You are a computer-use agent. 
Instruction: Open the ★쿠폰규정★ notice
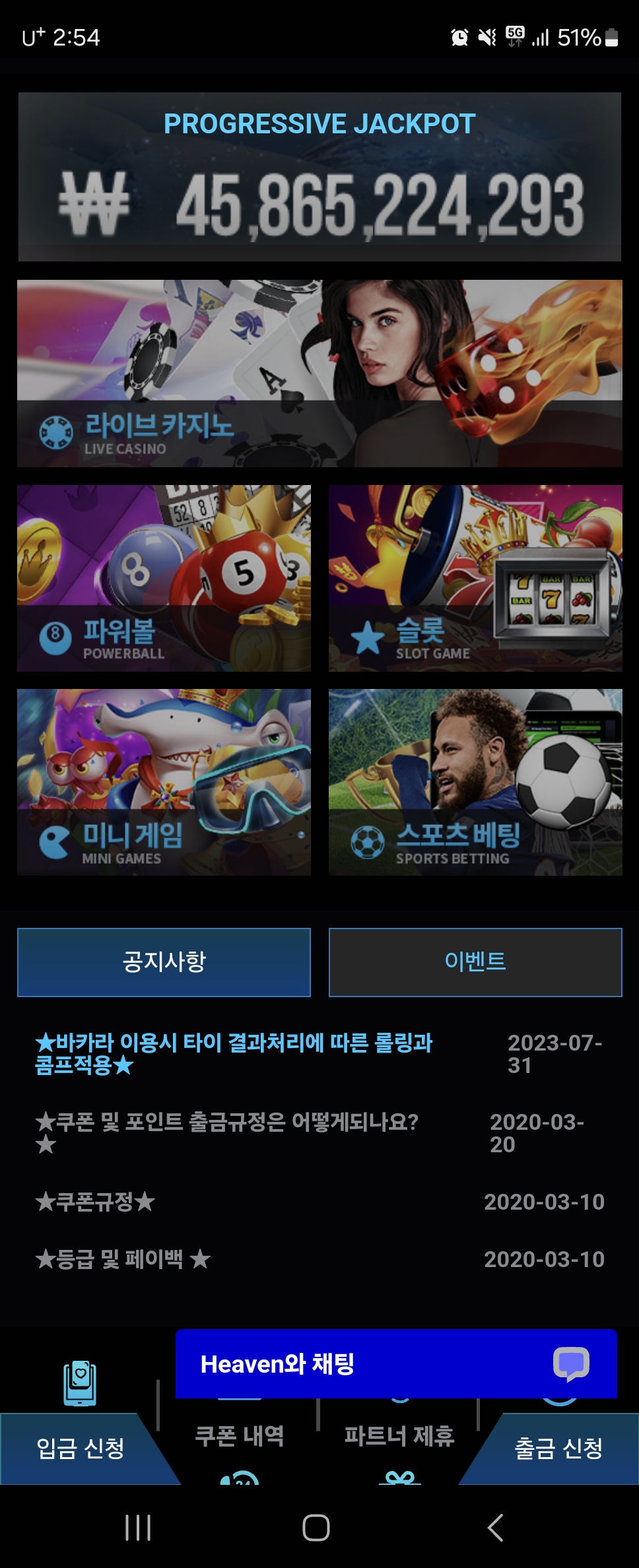pos(96,1202)
